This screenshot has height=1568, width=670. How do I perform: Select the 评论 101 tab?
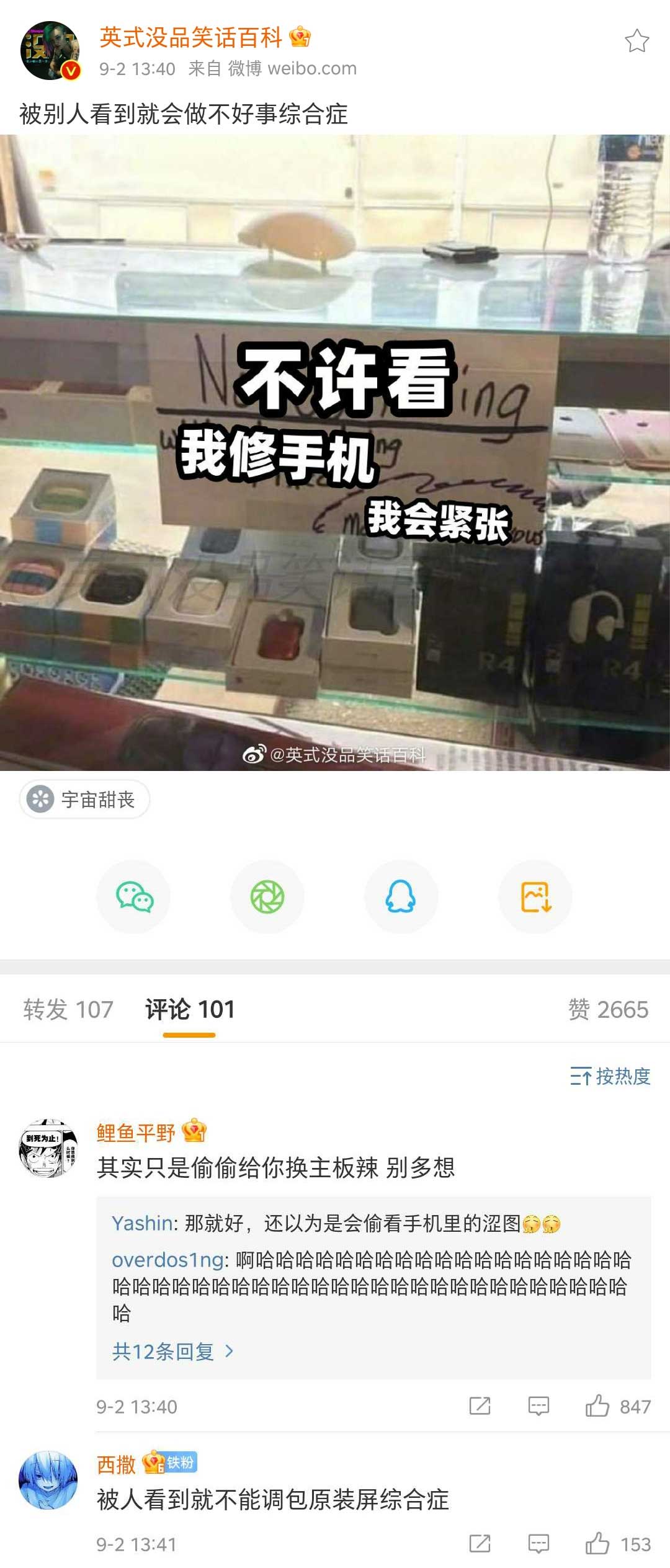point(190,1009)
